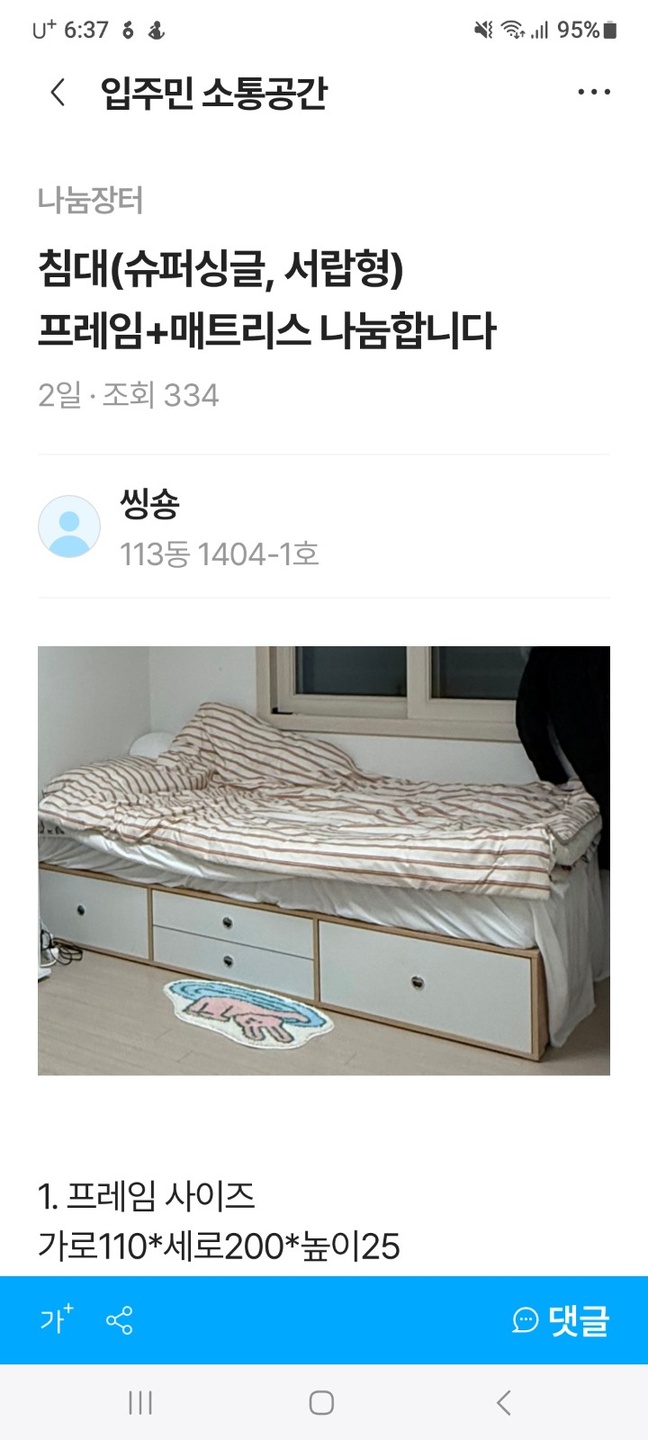Share this post
The image size is (648, 1440).
120,1320
